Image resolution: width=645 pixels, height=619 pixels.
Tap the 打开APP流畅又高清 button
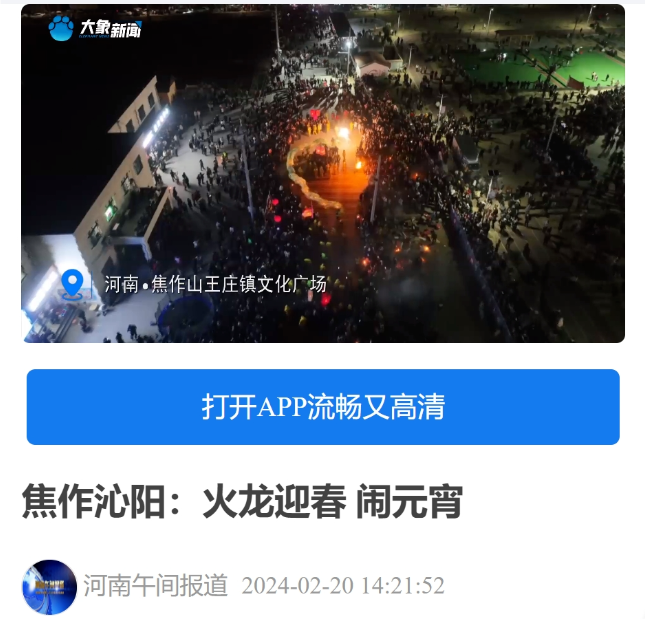pos(322,407)
